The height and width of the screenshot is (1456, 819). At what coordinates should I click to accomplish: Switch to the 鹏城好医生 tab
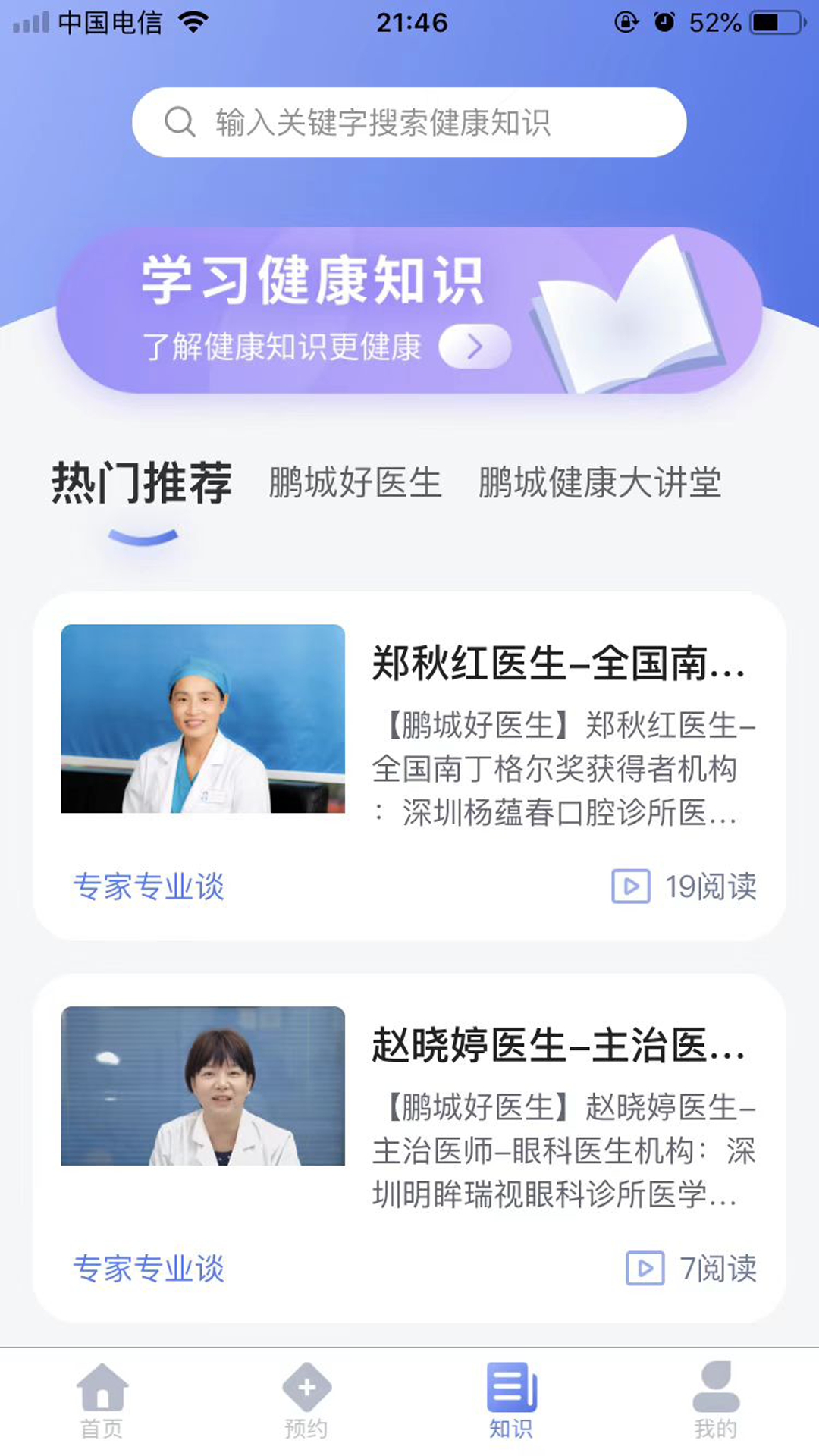[x=355, y=483]
